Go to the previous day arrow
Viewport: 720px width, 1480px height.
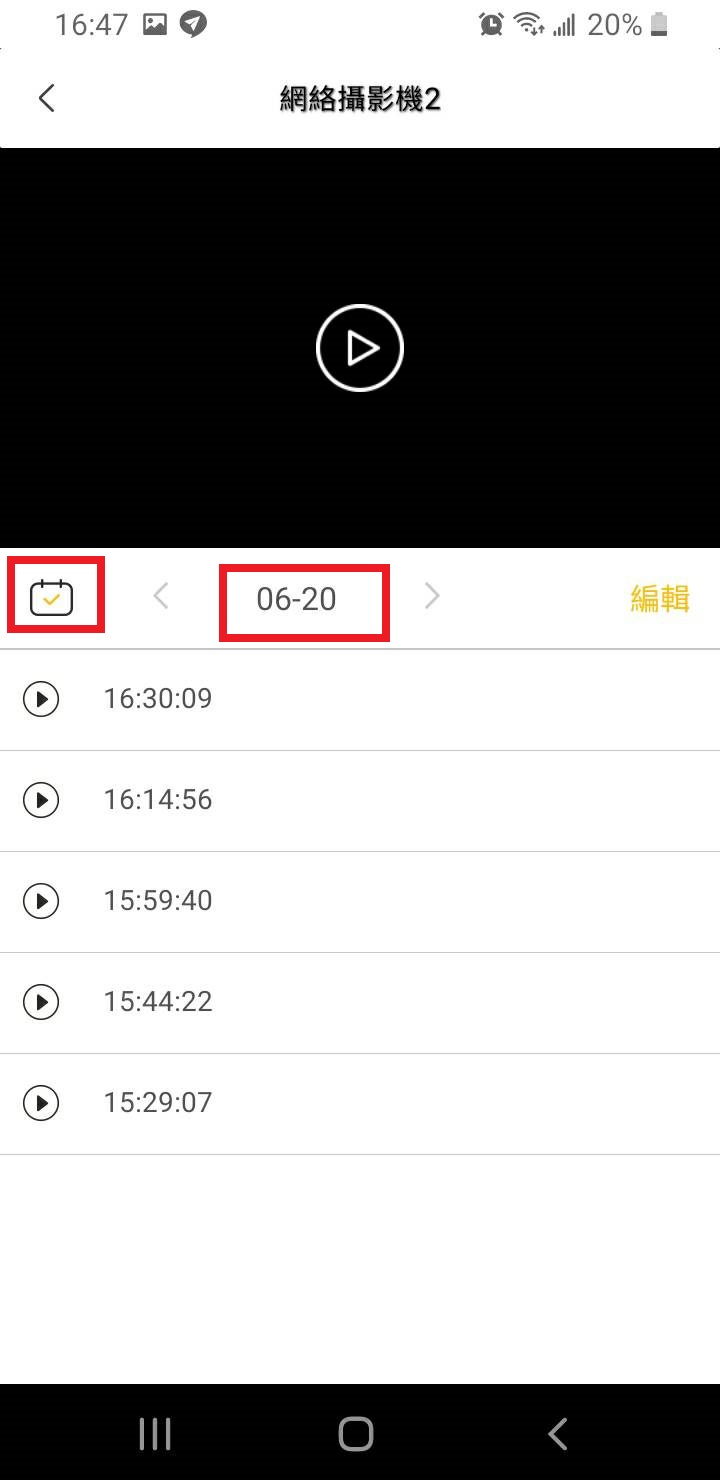[161, 596]
